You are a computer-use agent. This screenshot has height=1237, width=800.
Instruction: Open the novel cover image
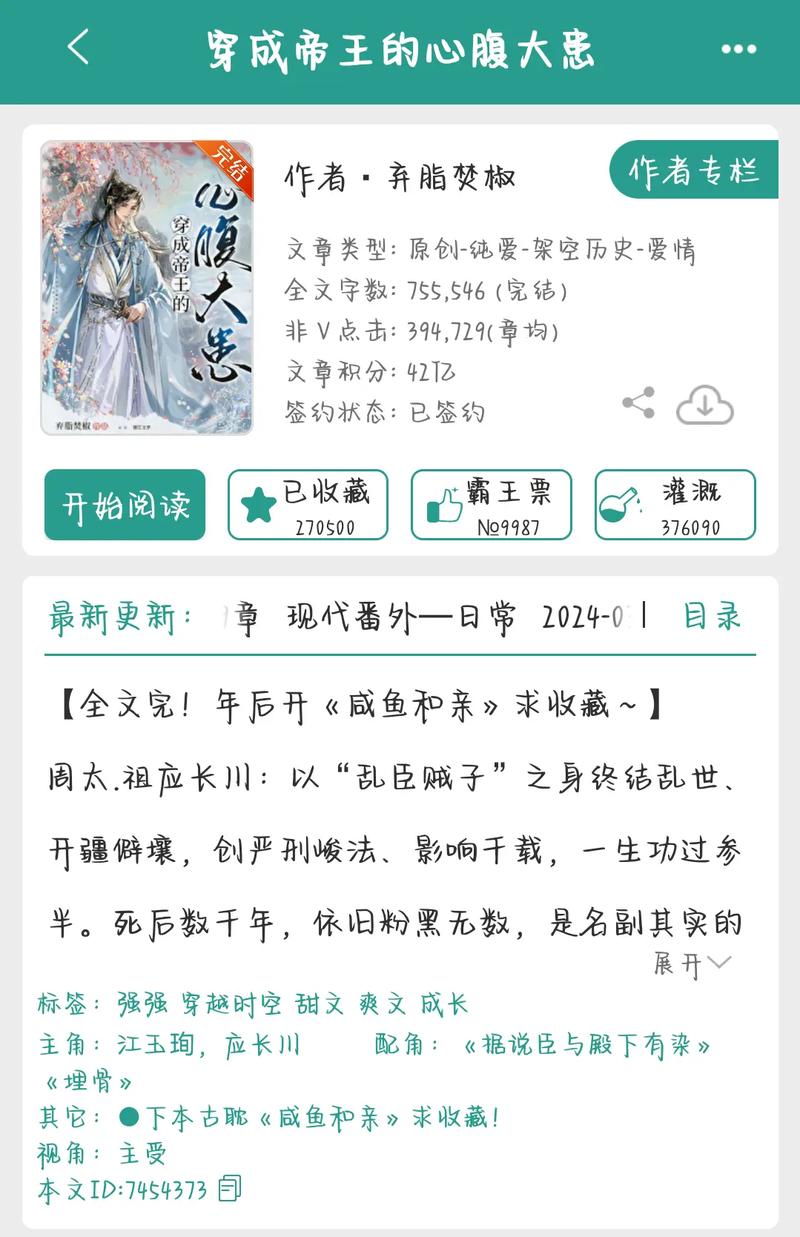[x=147, y=288]
